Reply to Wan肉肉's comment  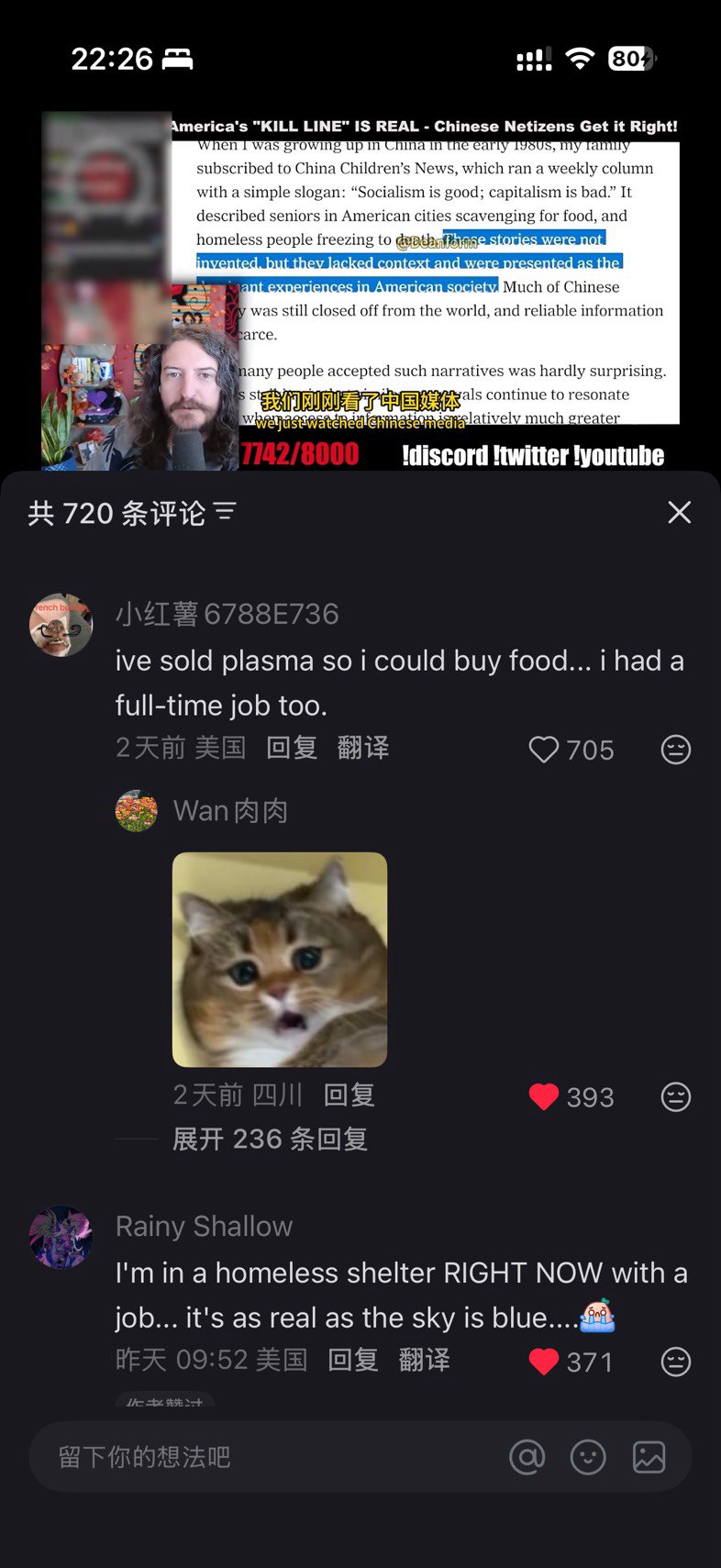pos(349,1095)
